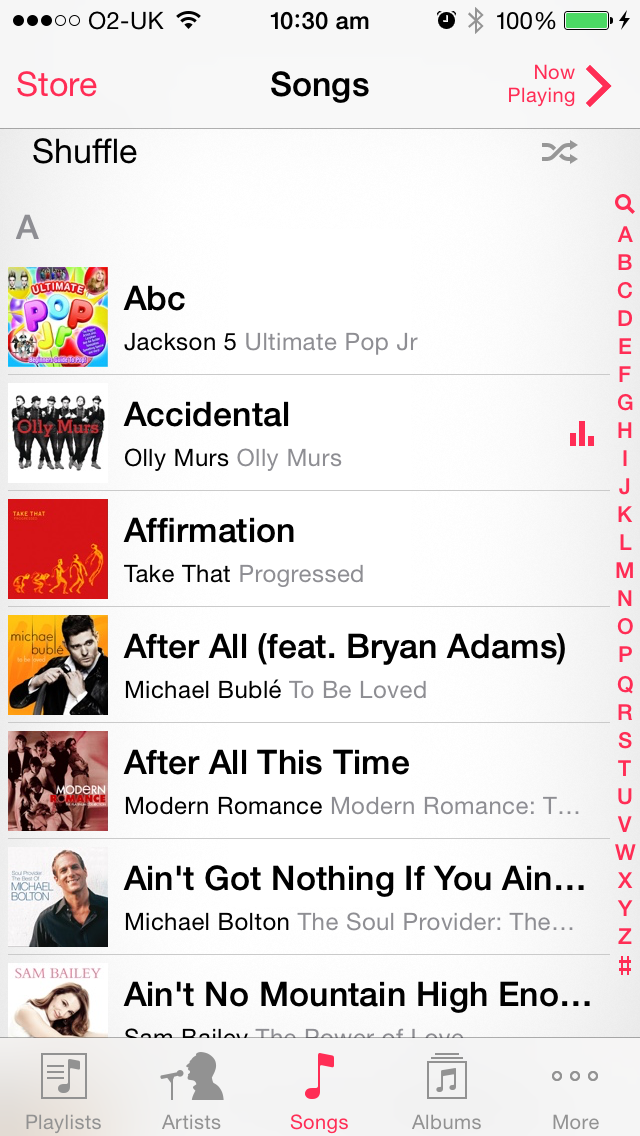Screen dimensions: 640x1136
Task: Go to Now Playing screen
Action: click(x=560, y=85)
